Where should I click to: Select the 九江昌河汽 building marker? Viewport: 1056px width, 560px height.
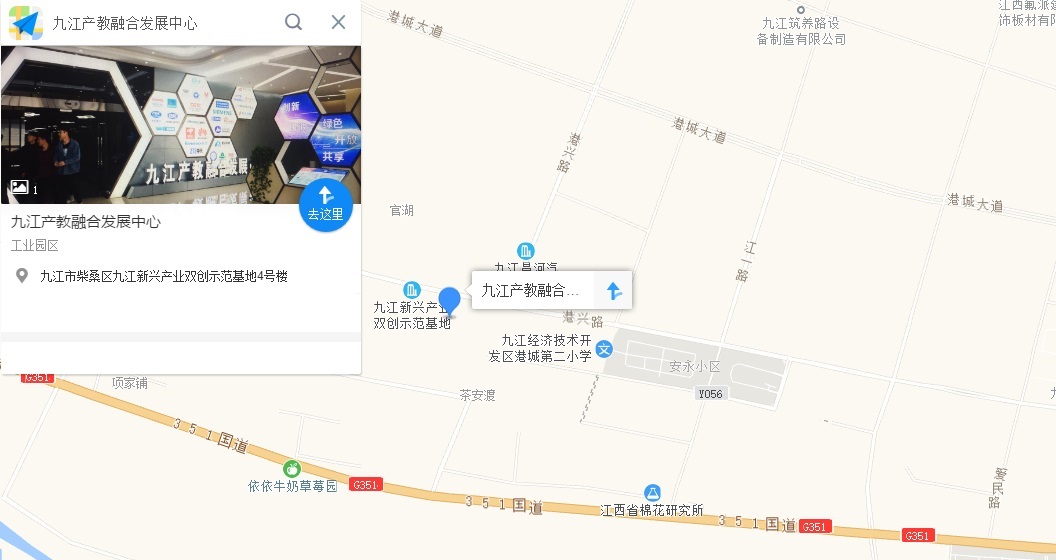click(x=525, y=250)
